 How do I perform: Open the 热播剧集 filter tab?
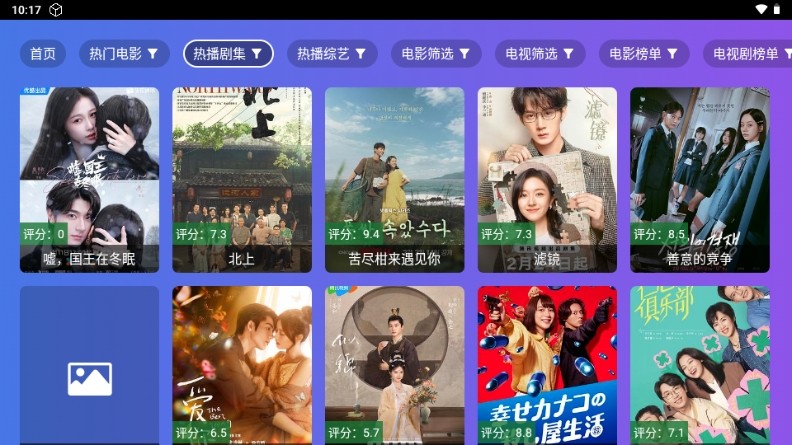228,53
